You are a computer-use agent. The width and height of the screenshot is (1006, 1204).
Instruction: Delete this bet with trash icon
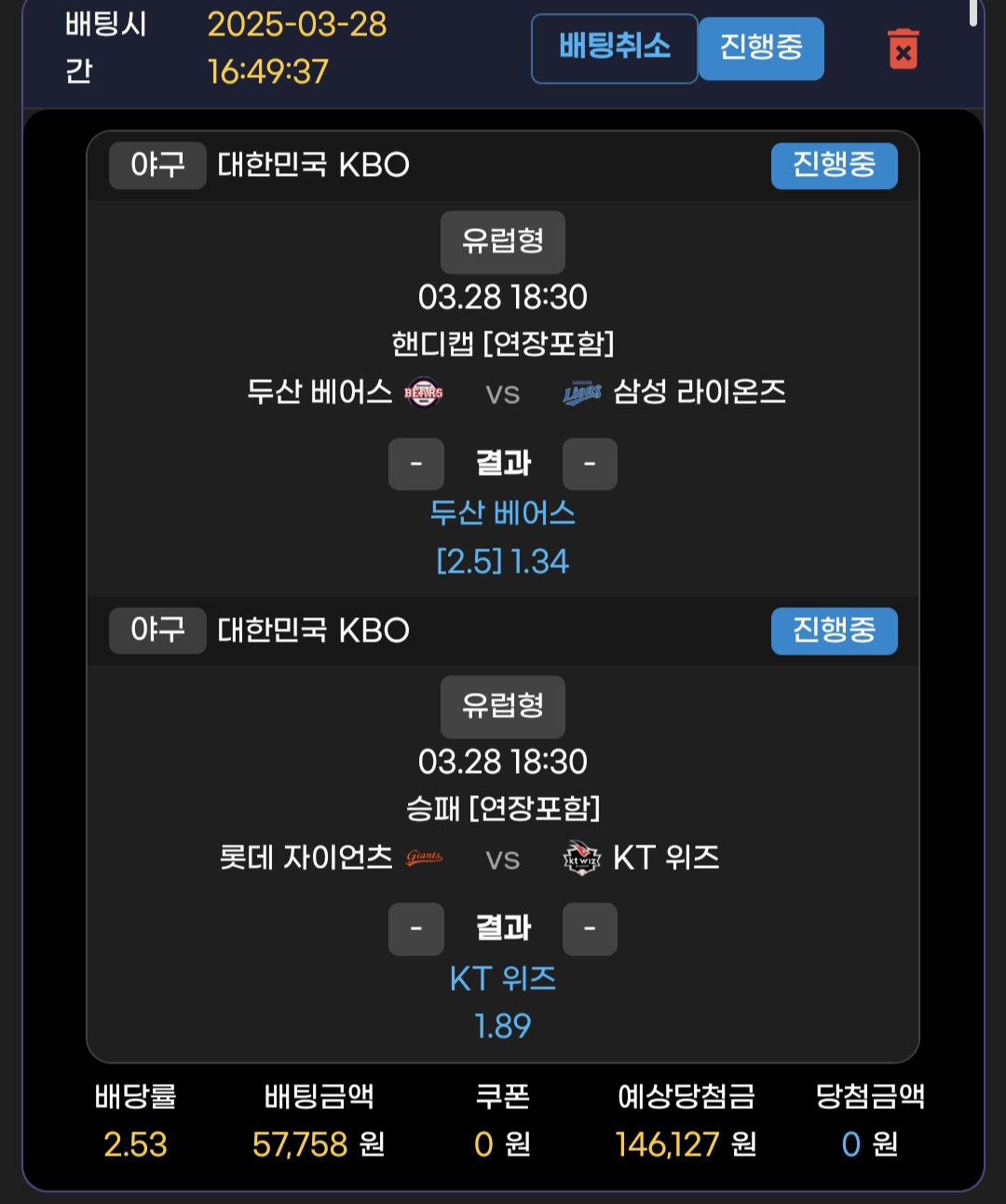(902, 49)
